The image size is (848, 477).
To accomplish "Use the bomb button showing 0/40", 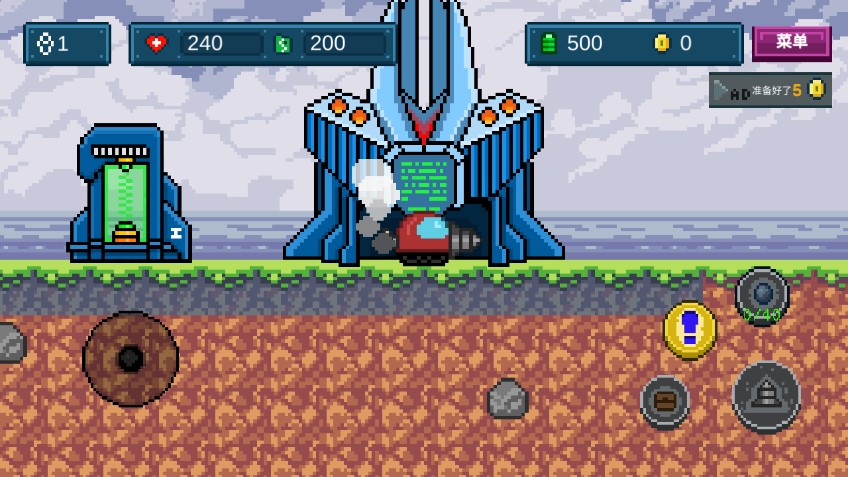I will tap(762, 295).
